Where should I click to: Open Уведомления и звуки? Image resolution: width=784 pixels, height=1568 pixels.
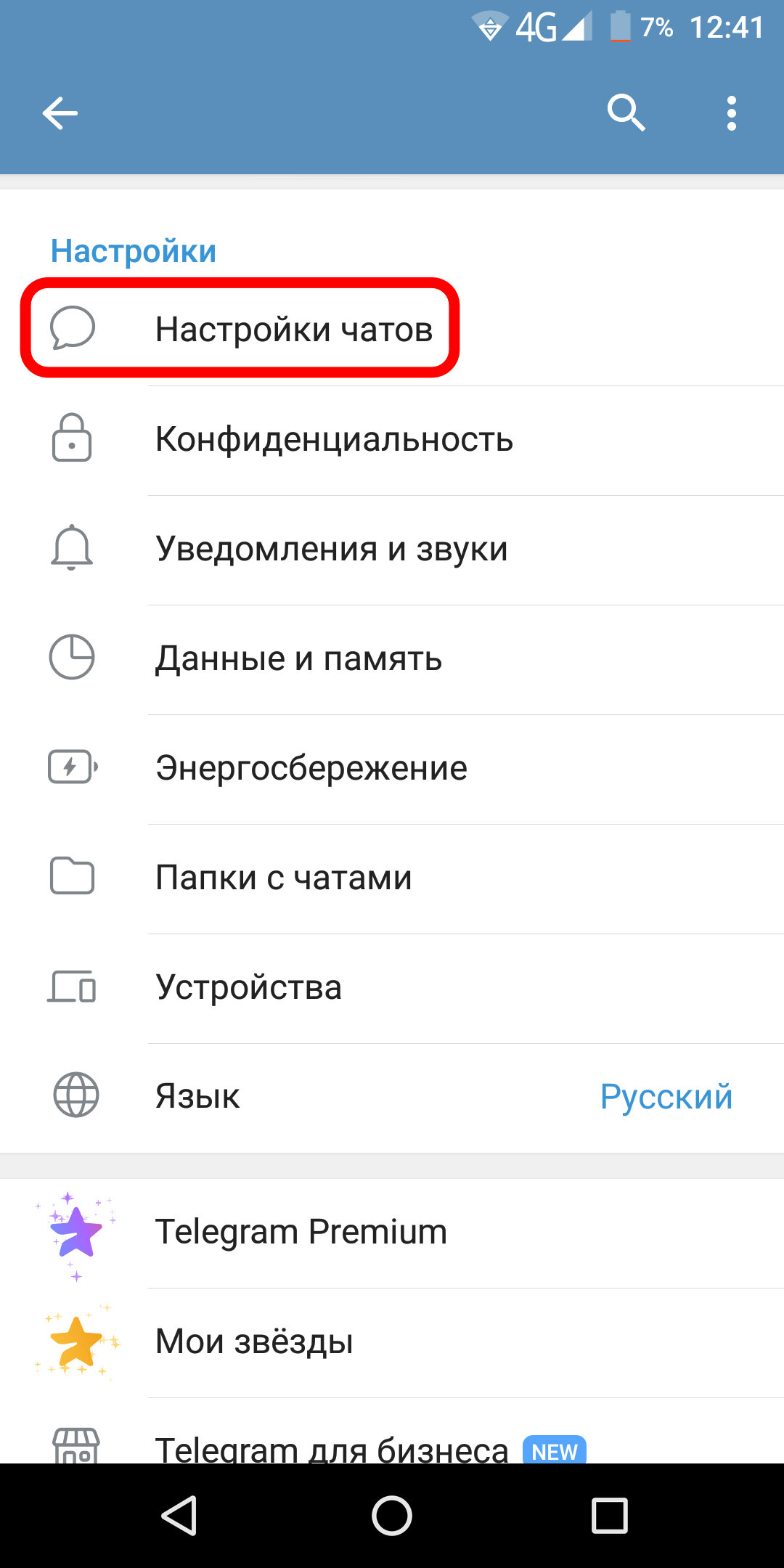[392, 550]
